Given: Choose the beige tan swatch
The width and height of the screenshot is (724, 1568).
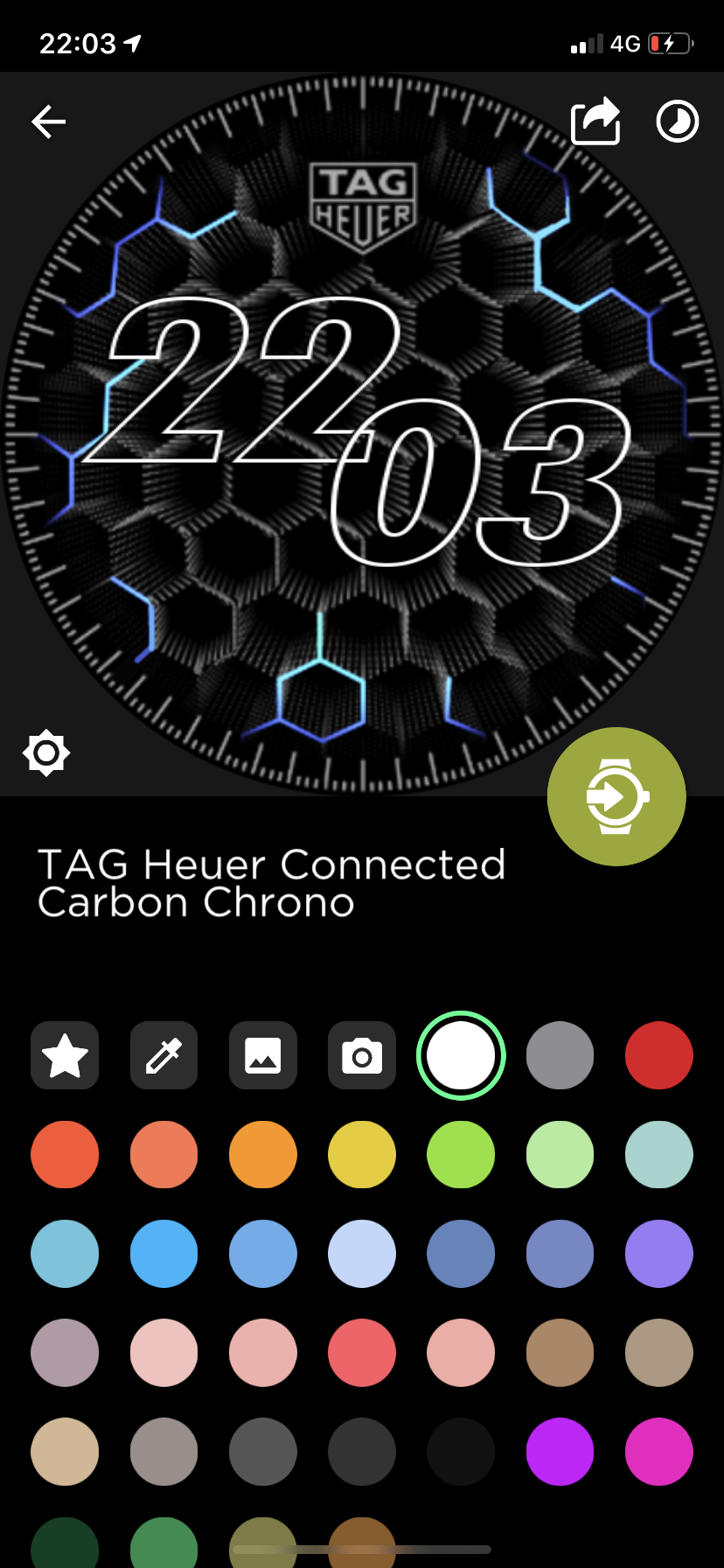Looking at the screenshot, I should tap(65, 1452).
